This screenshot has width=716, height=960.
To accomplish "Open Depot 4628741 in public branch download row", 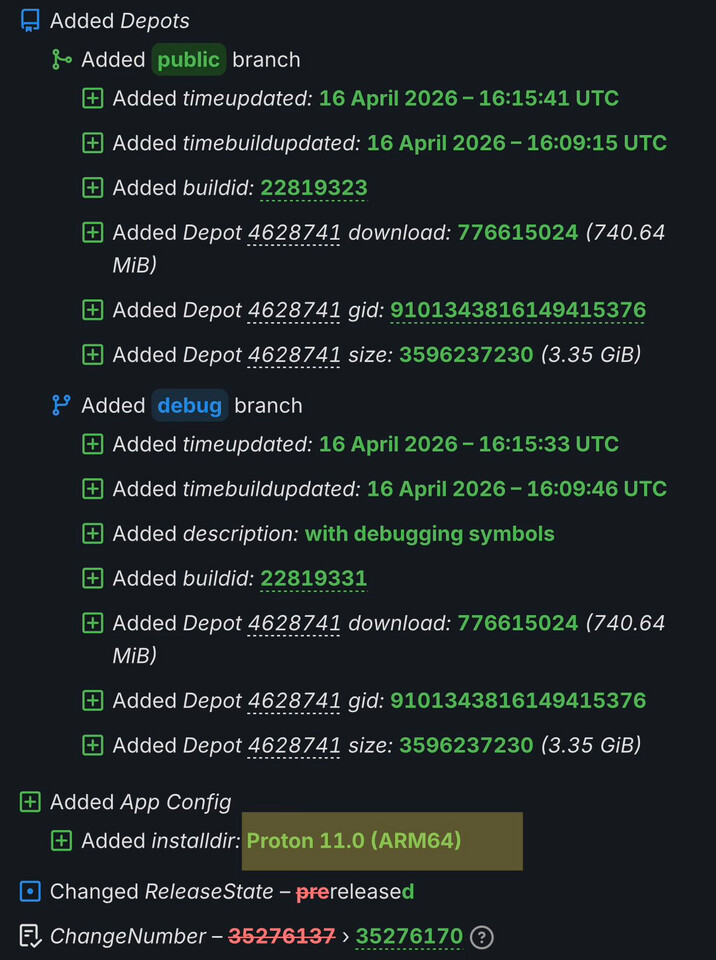I will pyautogui.click(x=294, y=232).
